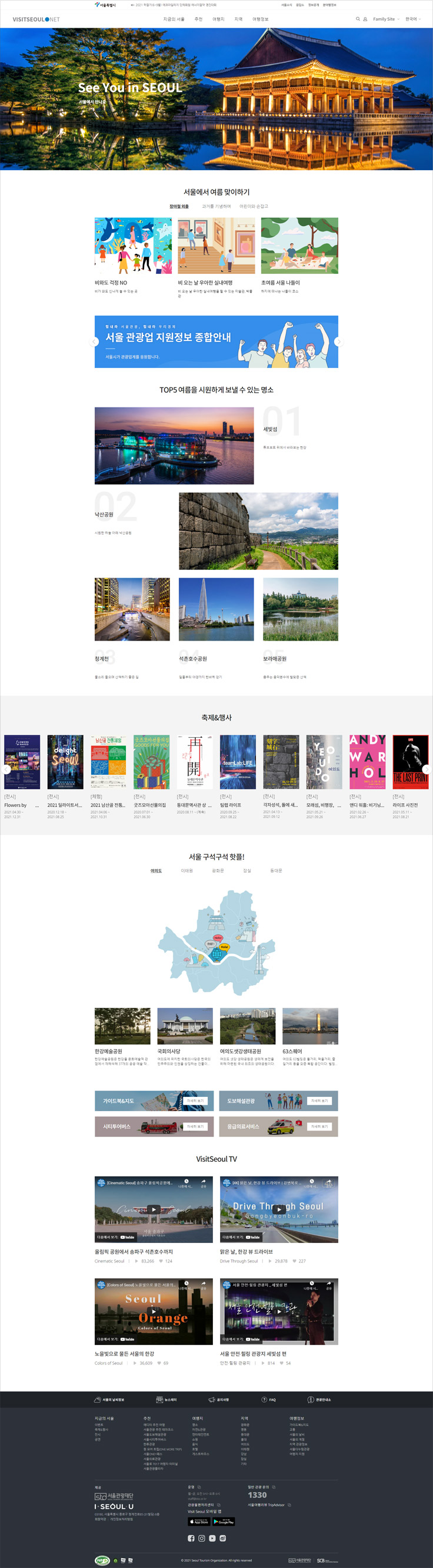Open the 세빛섬 attraction photo
433x1568 pixels.
click(x=174, y=446)
